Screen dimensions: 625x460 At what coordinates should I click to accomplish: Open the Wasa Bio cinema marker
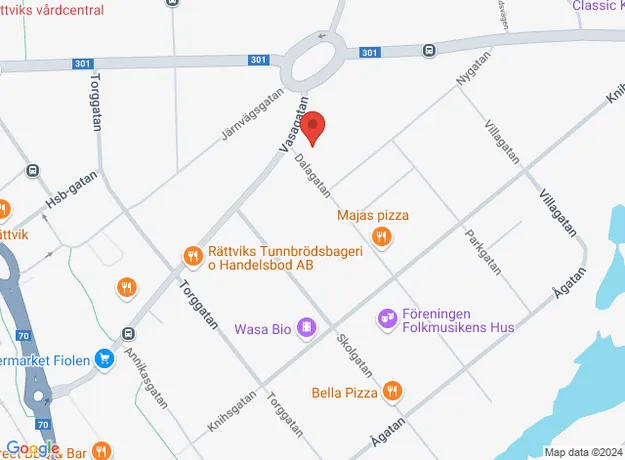[x=307, y=328]
